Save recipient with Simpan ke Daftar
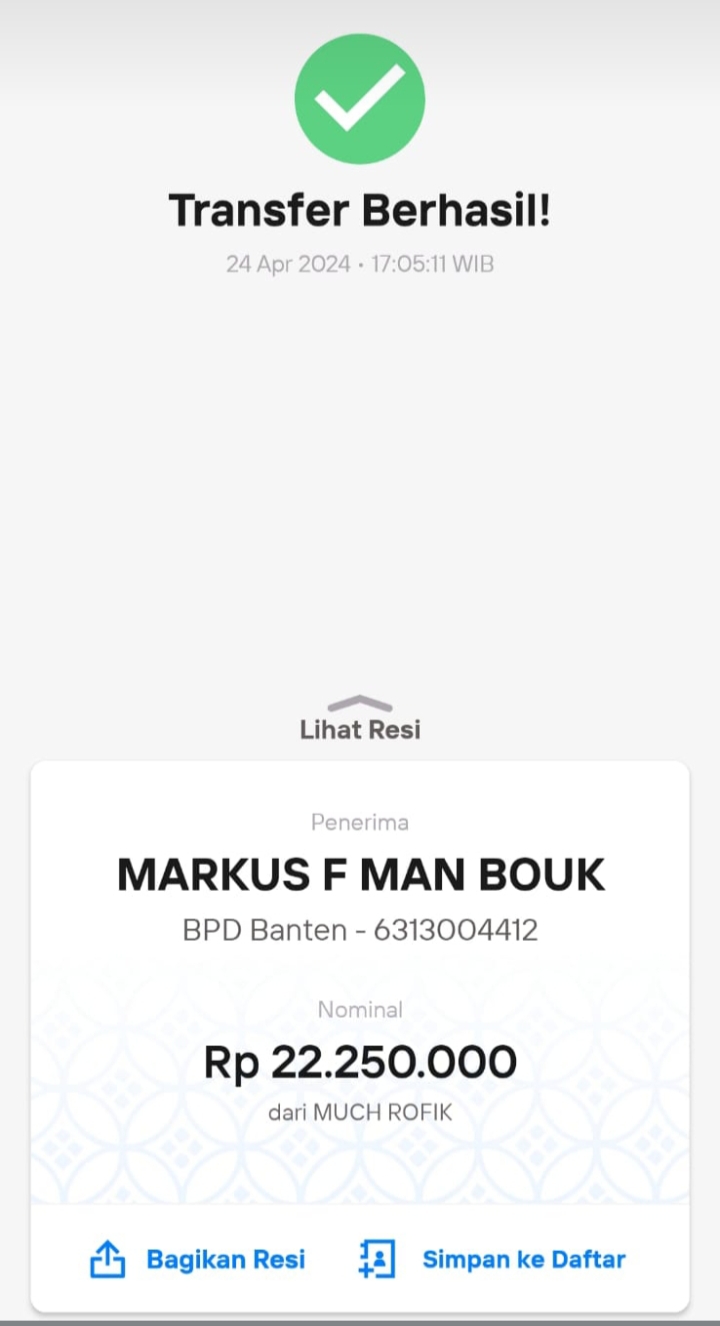Image resolution: width=720 pixels, height=1326 pixels. point(492,1259)
